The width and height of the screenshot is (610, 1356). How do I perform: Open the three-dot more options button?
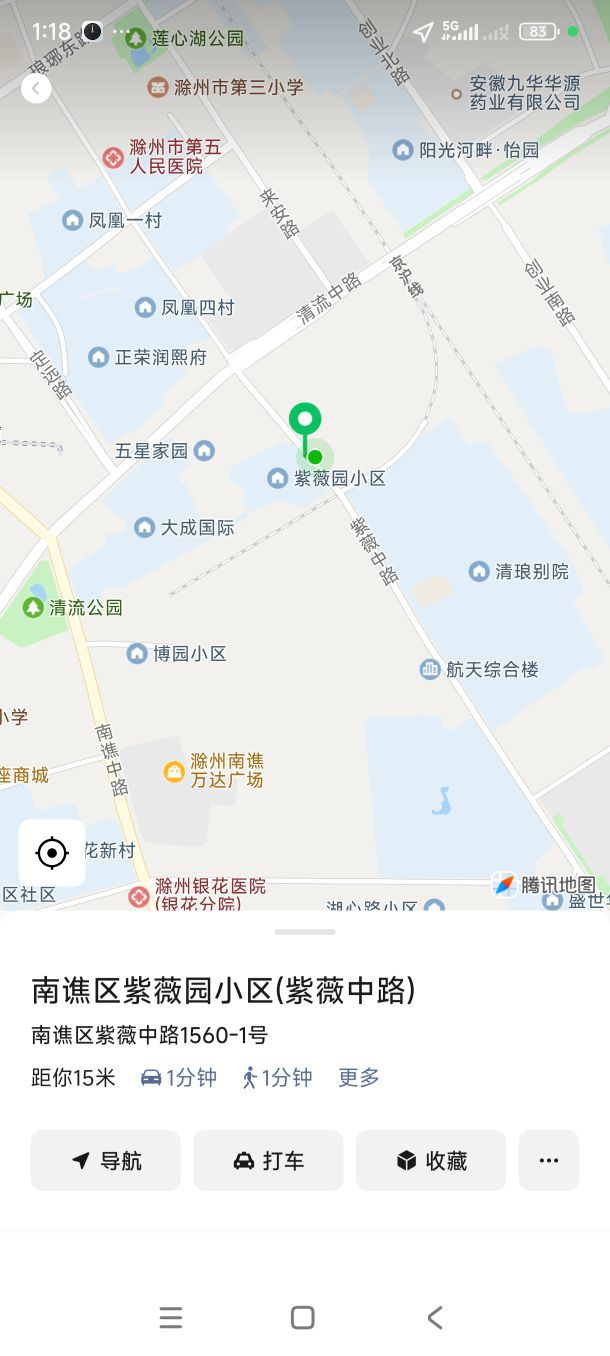coord(548,1160)
